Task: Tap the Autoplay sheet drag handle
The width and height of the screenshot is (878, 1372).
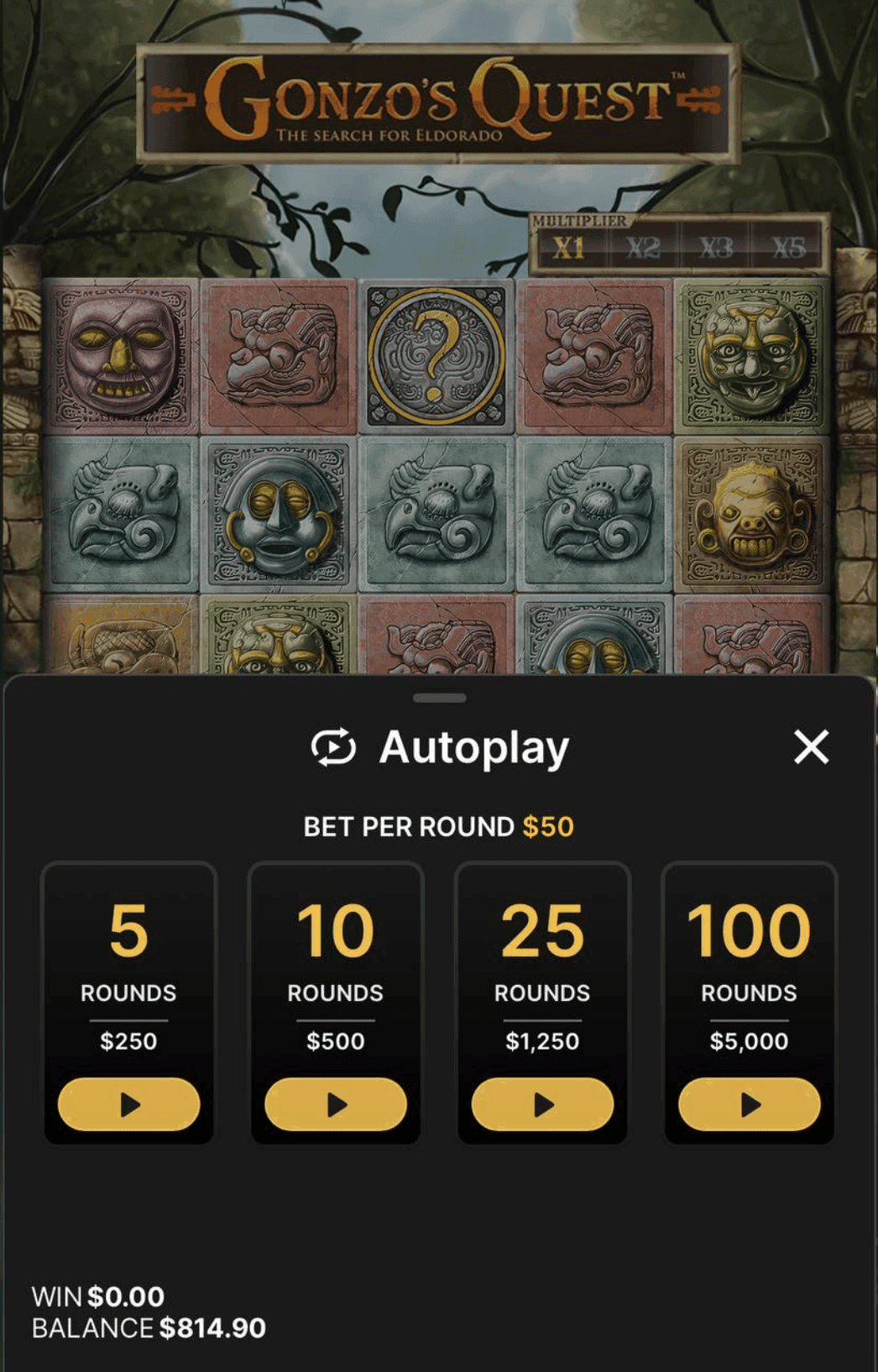Action: tap(439, 698)
